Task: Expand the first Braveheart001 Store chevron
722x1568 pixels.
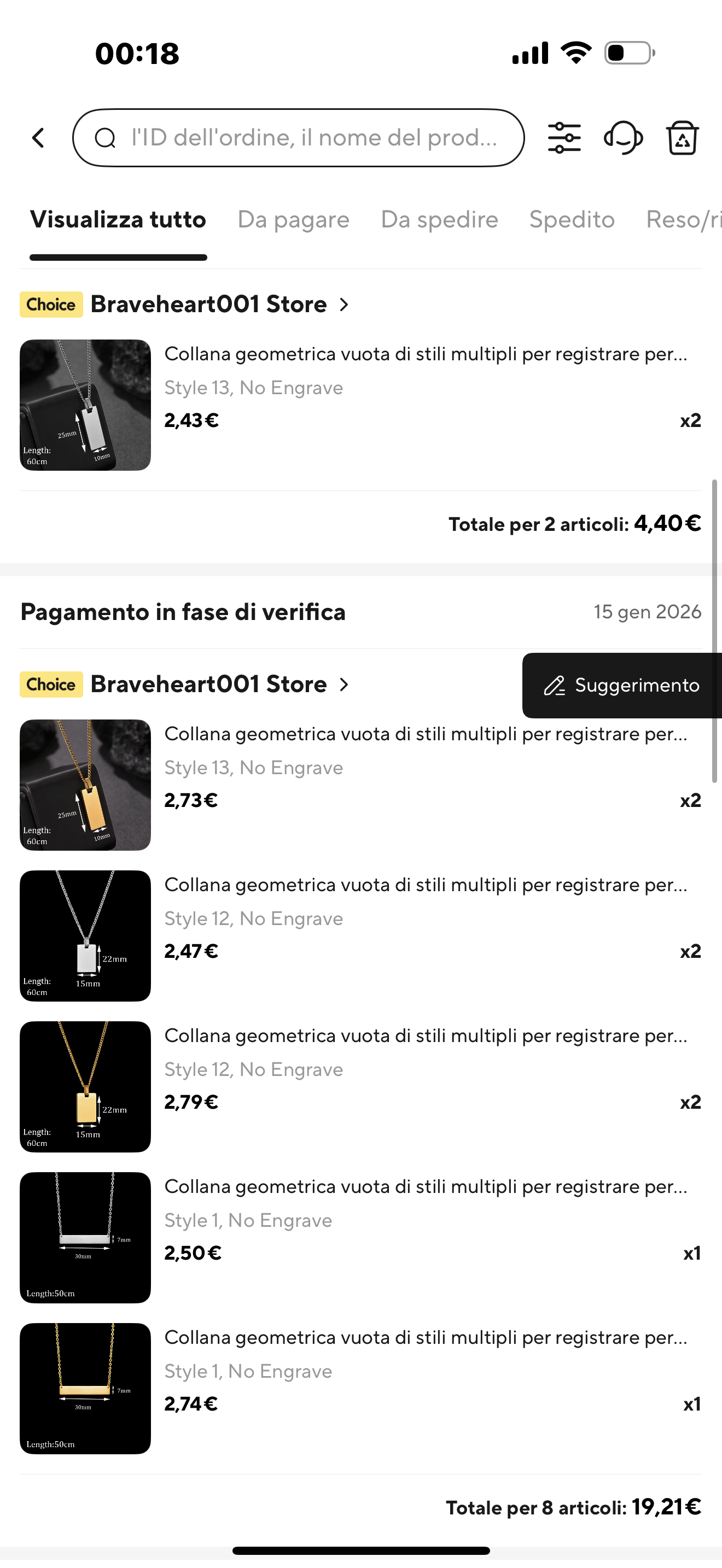Action: click(x=344, y=305)
